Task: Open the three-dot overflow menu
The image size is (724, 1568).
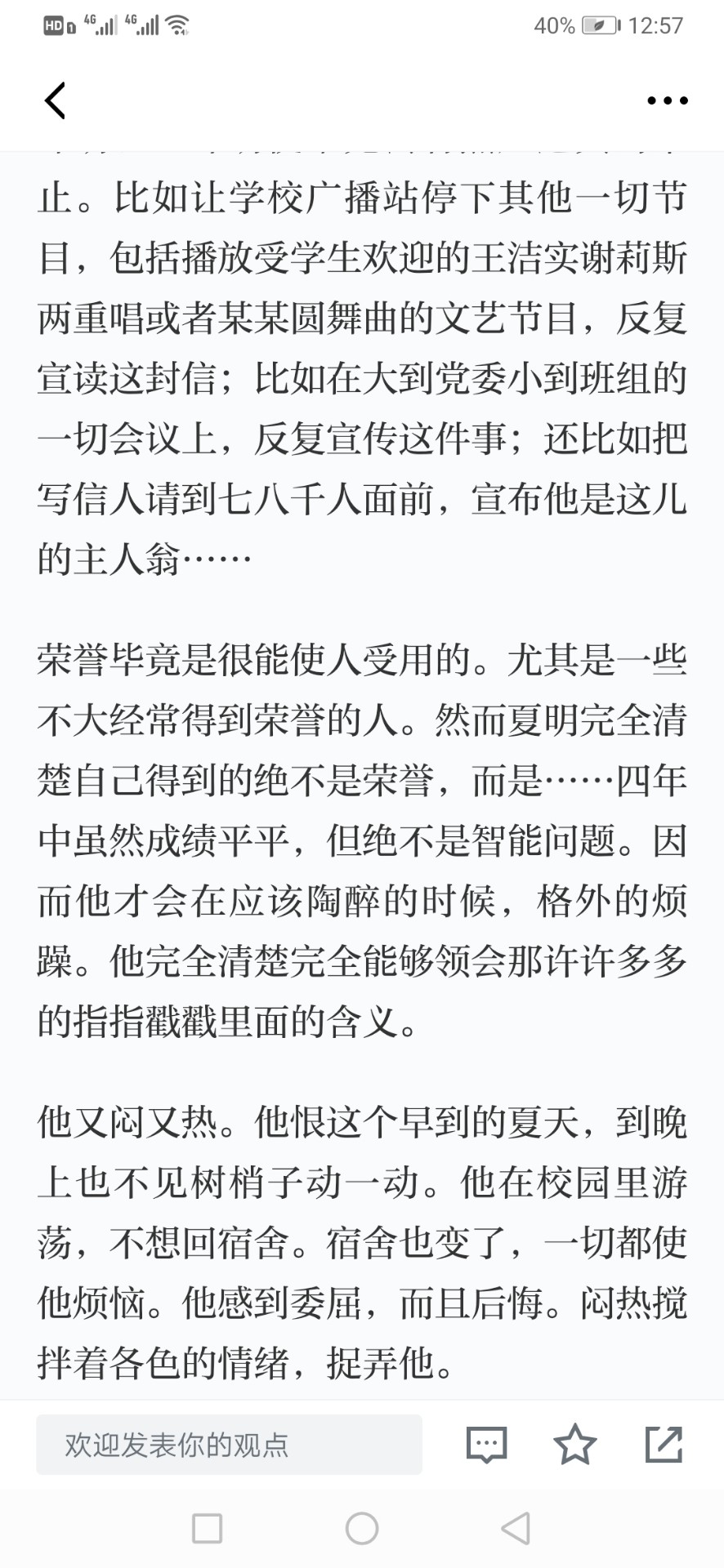Action: (x=667, y=100)
